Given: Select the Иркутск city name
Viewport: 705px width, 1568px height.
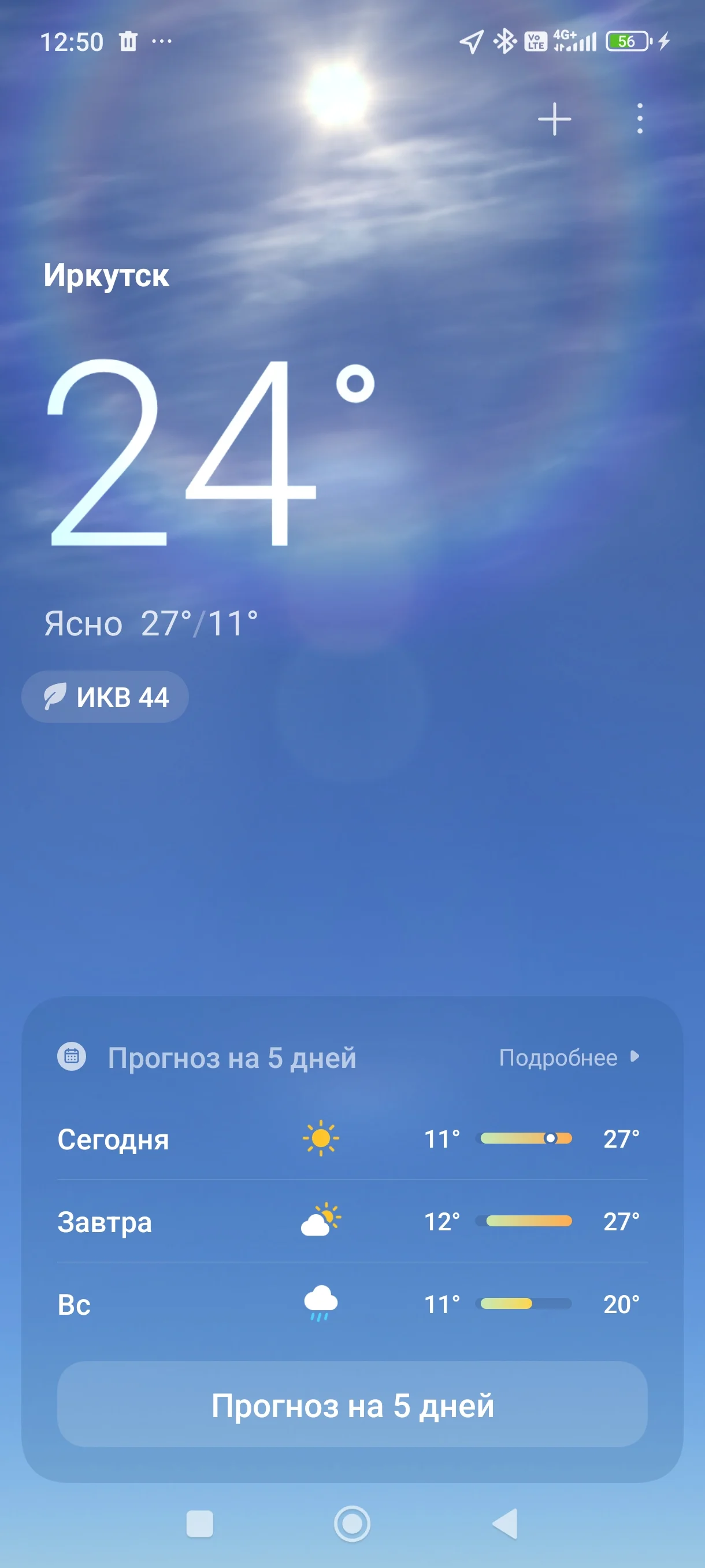Looking at the screenshot, I should click(x=107, y=275).
